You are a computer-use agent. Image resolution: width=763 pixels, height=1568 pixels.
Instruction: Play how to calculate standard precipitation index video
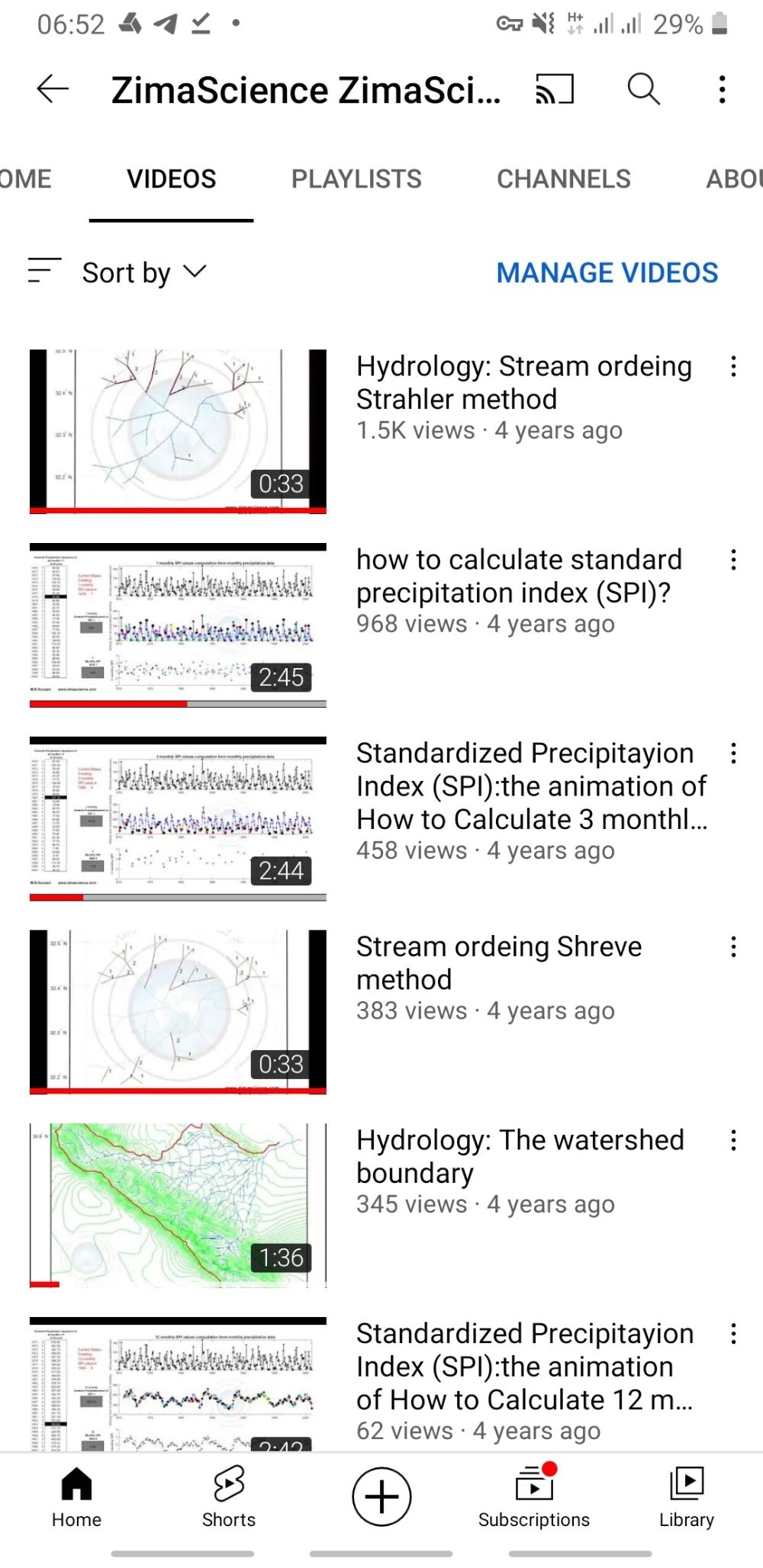178,625
